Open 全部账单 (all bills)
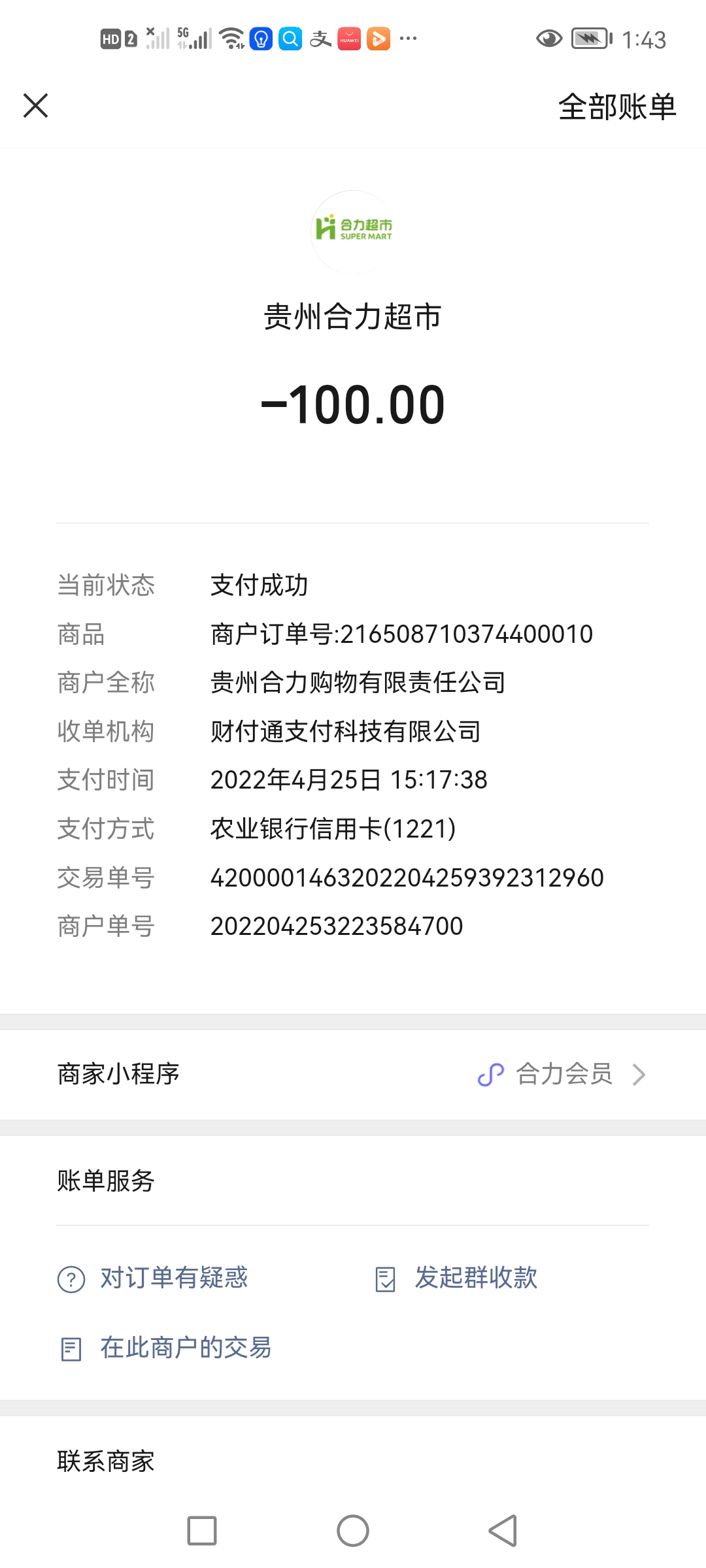Viewport: 706px width, 1568px height. (616, 107)
